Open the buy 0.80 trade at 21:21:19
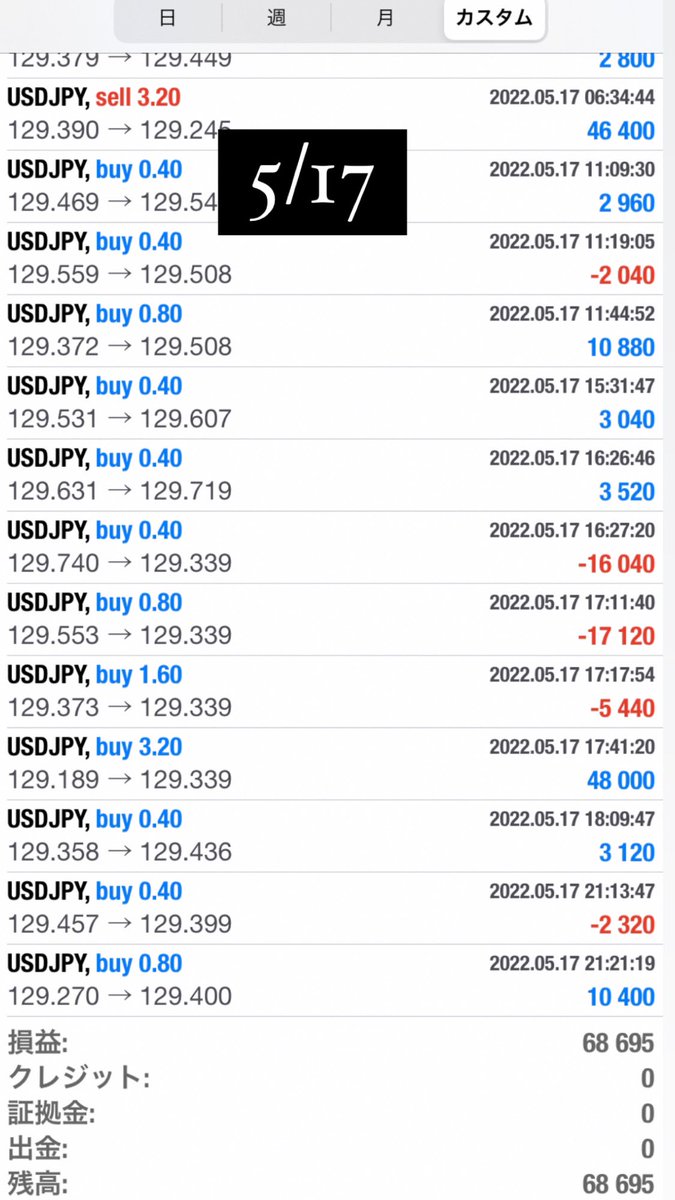Screen dimensions: 675x1200 pyautogui.click(x=337, y=980)
